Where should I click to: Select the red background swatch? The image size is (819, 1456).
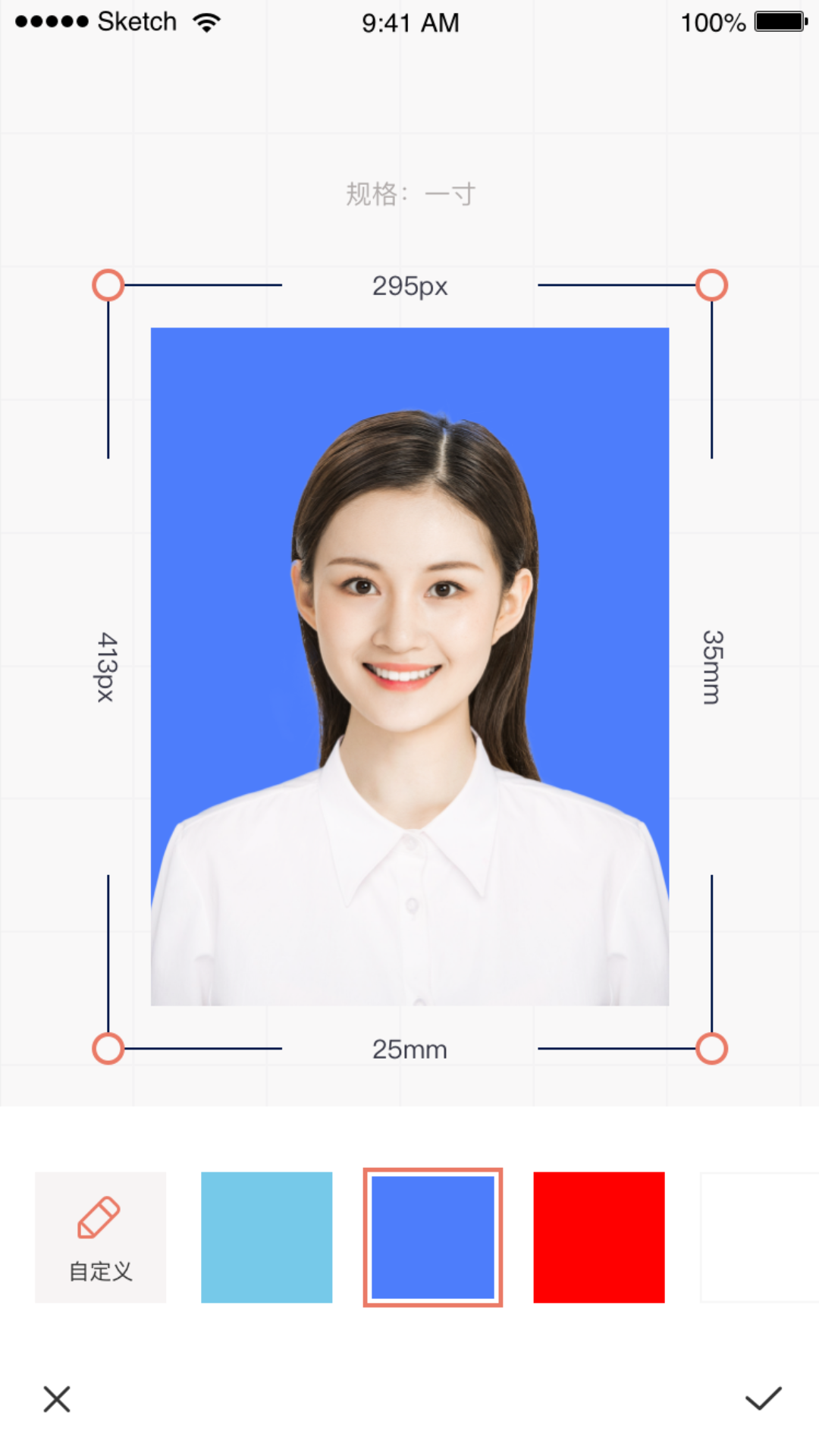598,1236
